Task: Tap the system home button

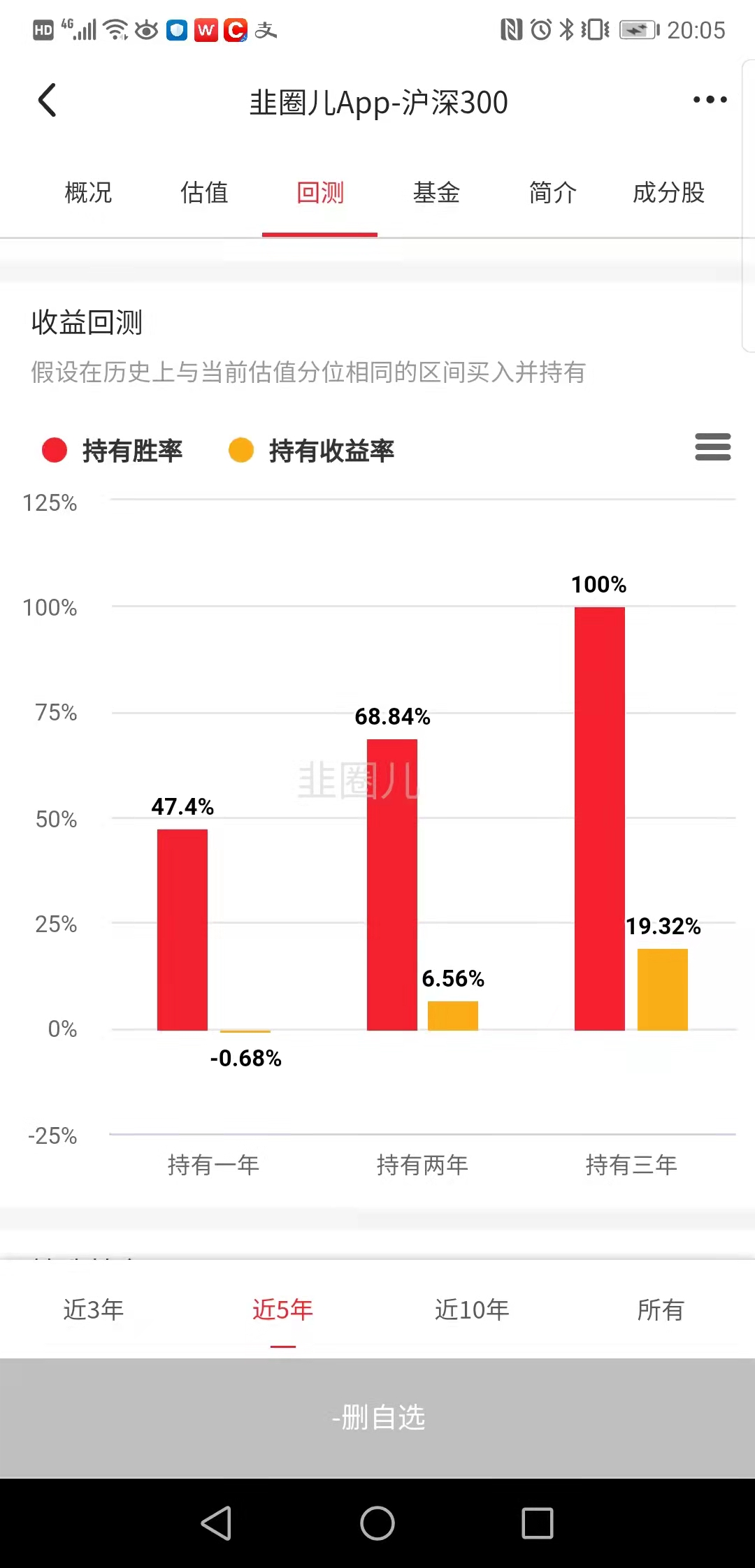Action: point(377,1523)
